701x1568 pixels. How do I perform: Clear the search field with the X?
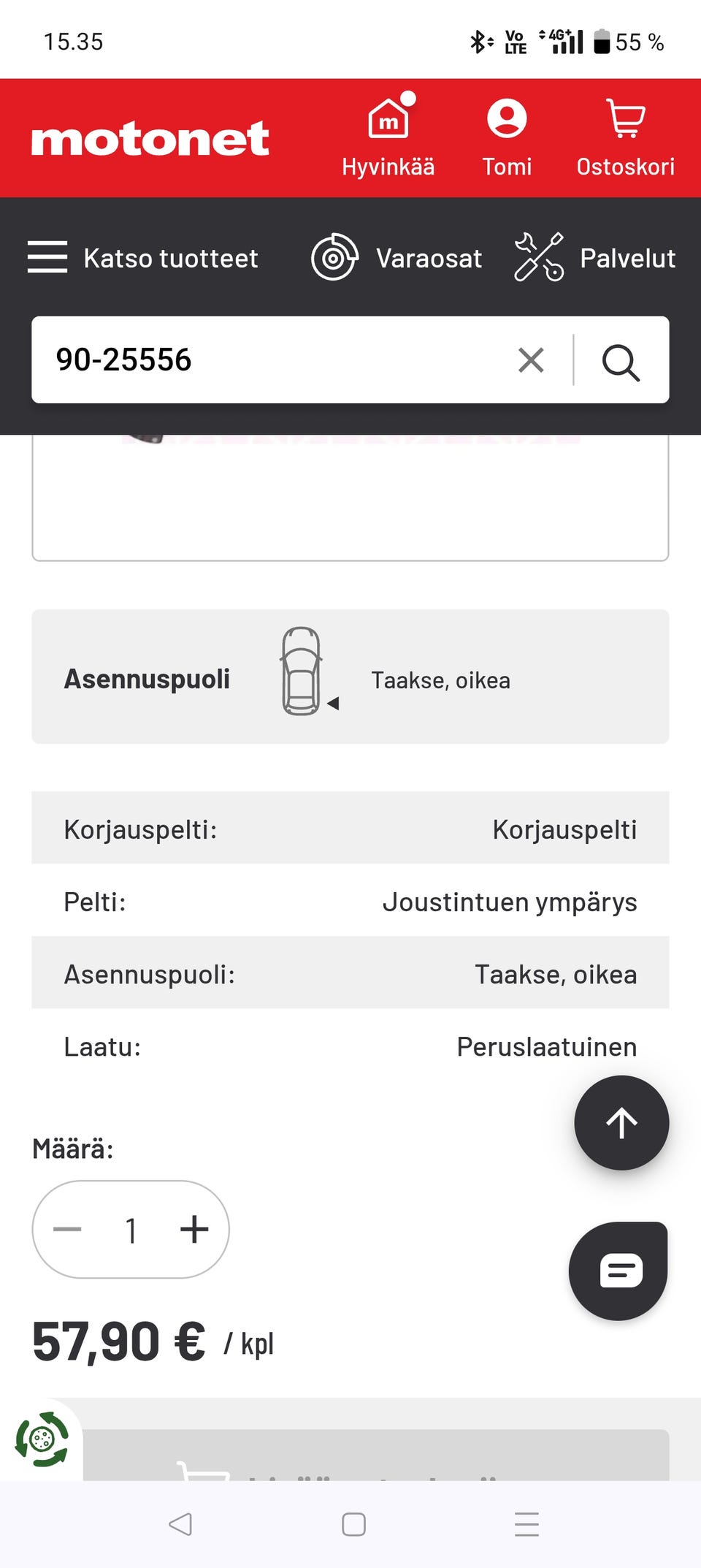531,359
